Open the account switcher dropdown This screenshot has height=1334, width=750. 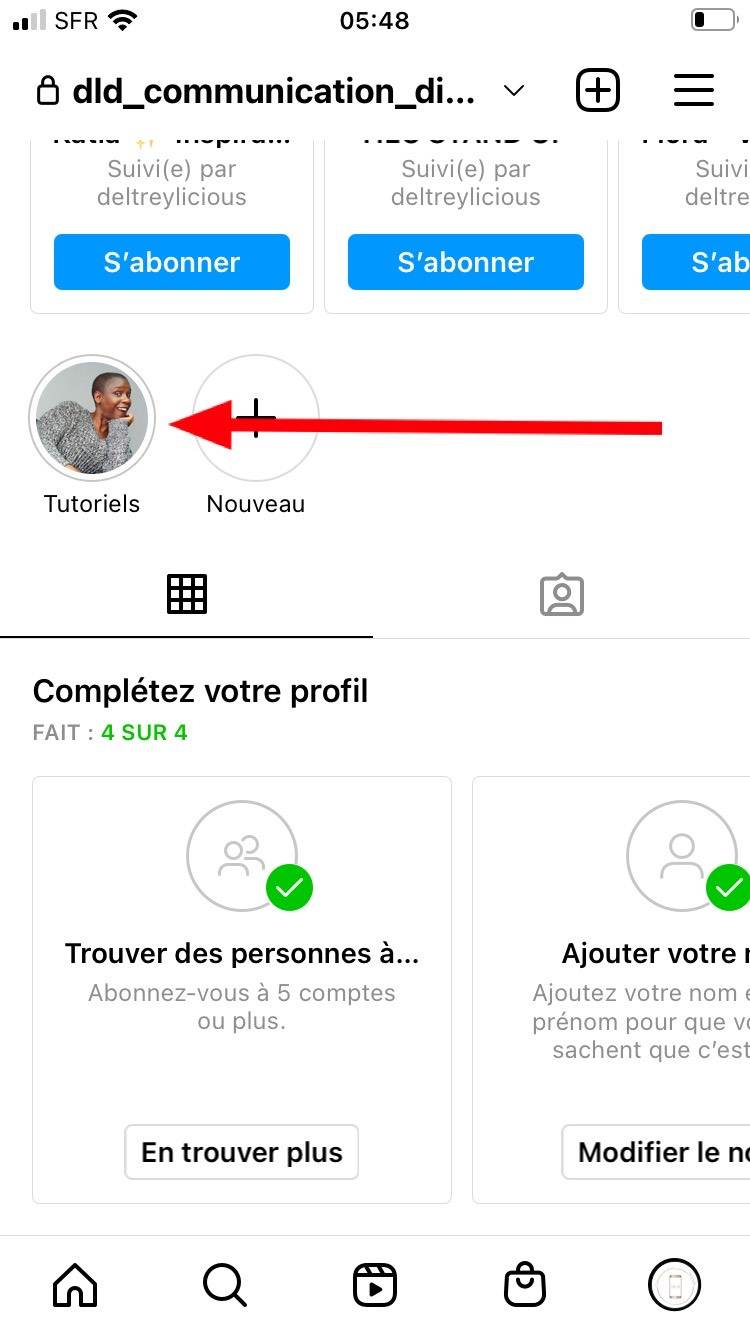[513, 91]
